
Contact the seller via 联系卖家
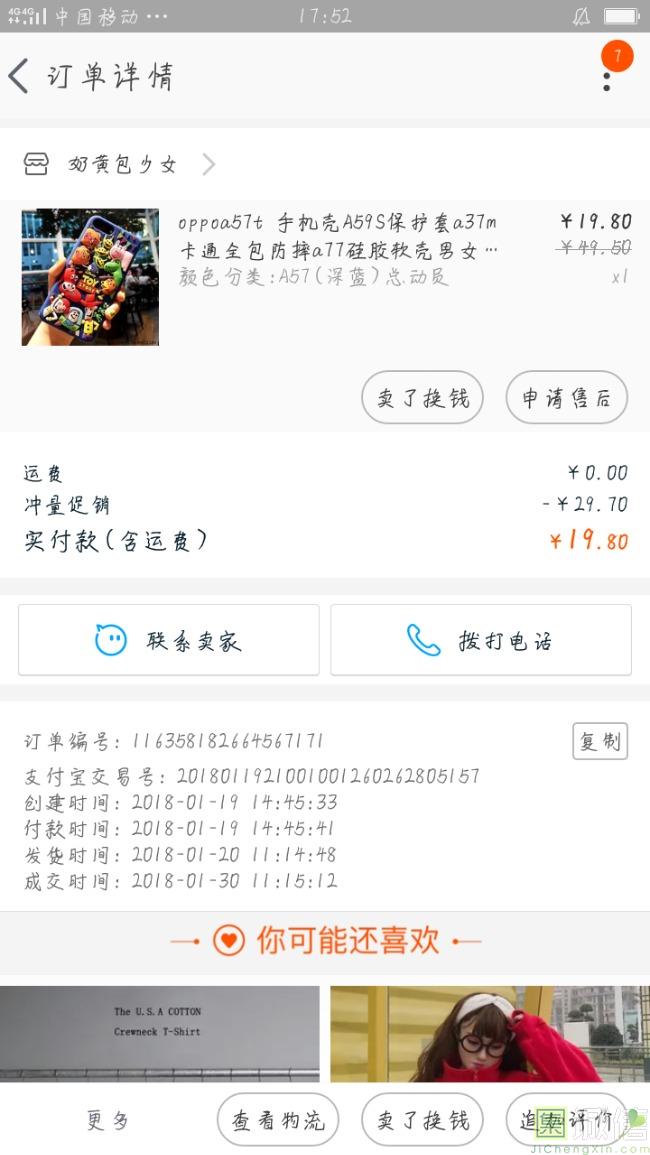(169, 640)
